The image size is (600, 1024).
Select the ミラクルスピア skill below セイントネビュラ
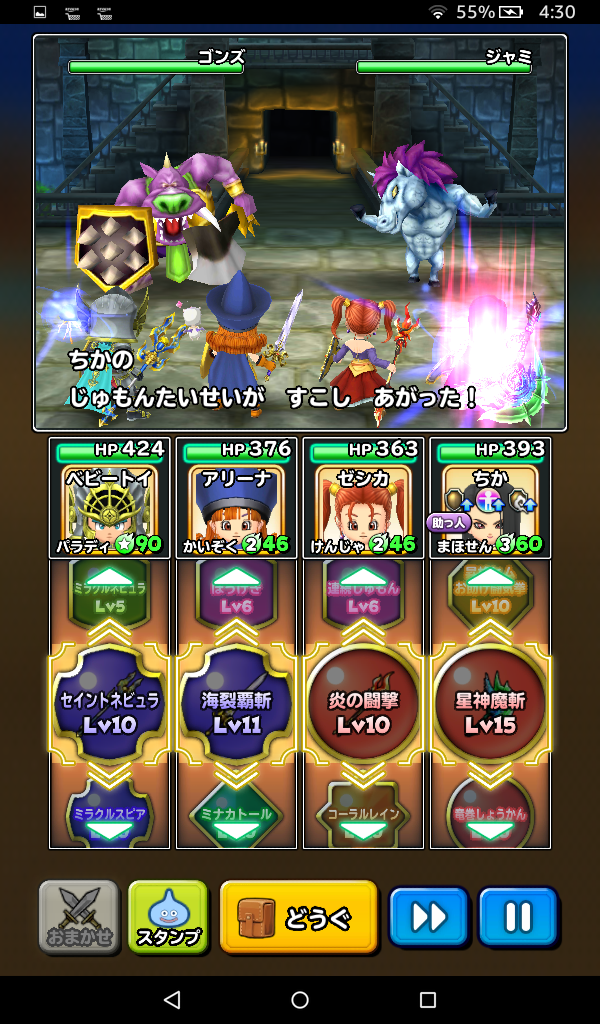(x=109, y=812)
